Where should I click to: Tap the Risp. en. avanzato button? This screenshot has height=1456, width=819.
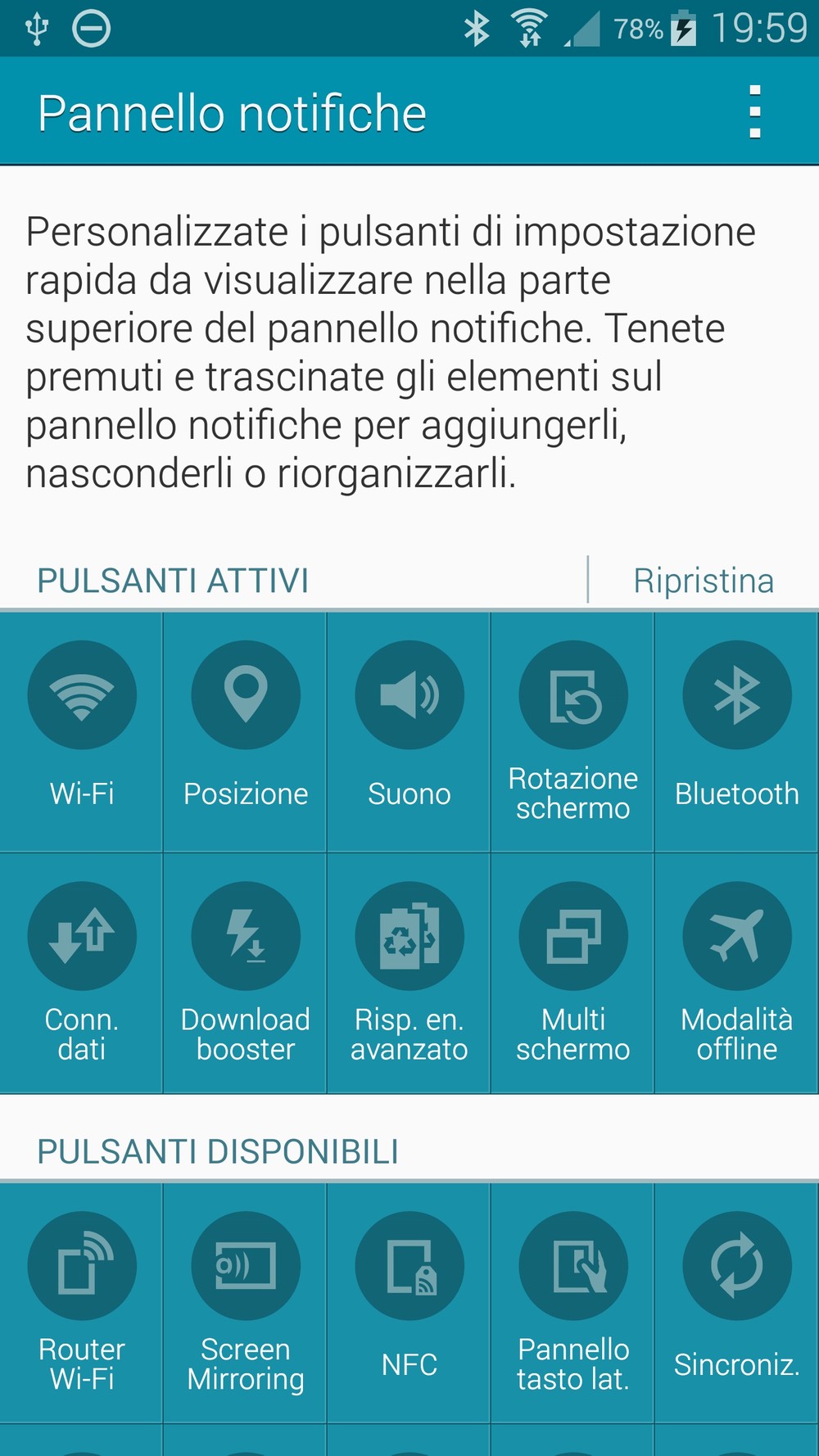409,973
